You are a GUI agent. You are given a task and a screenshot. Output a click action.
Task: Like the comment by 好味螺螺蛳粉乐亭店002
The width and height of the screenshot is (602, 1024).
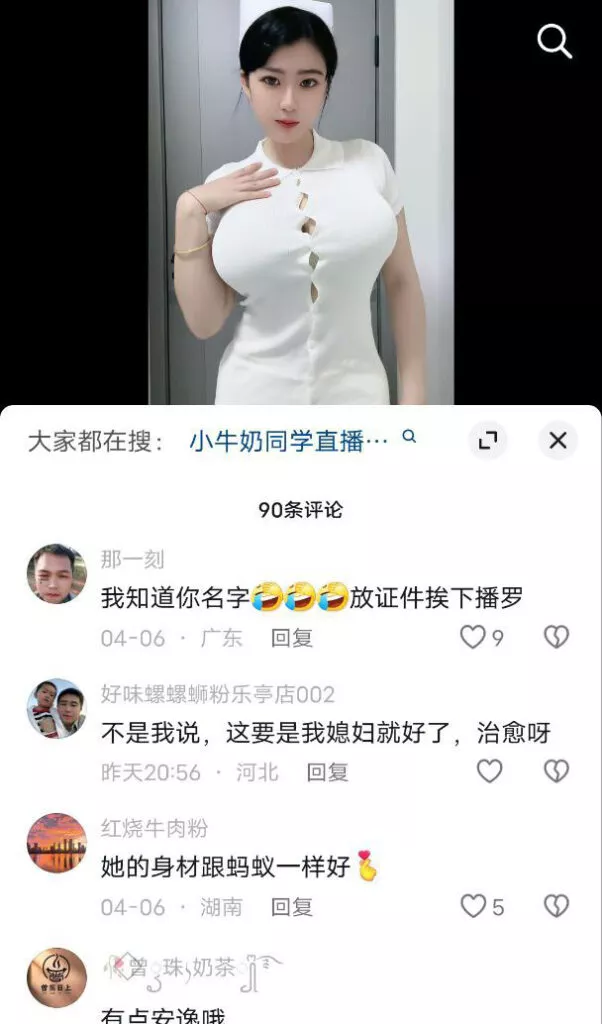488,771
